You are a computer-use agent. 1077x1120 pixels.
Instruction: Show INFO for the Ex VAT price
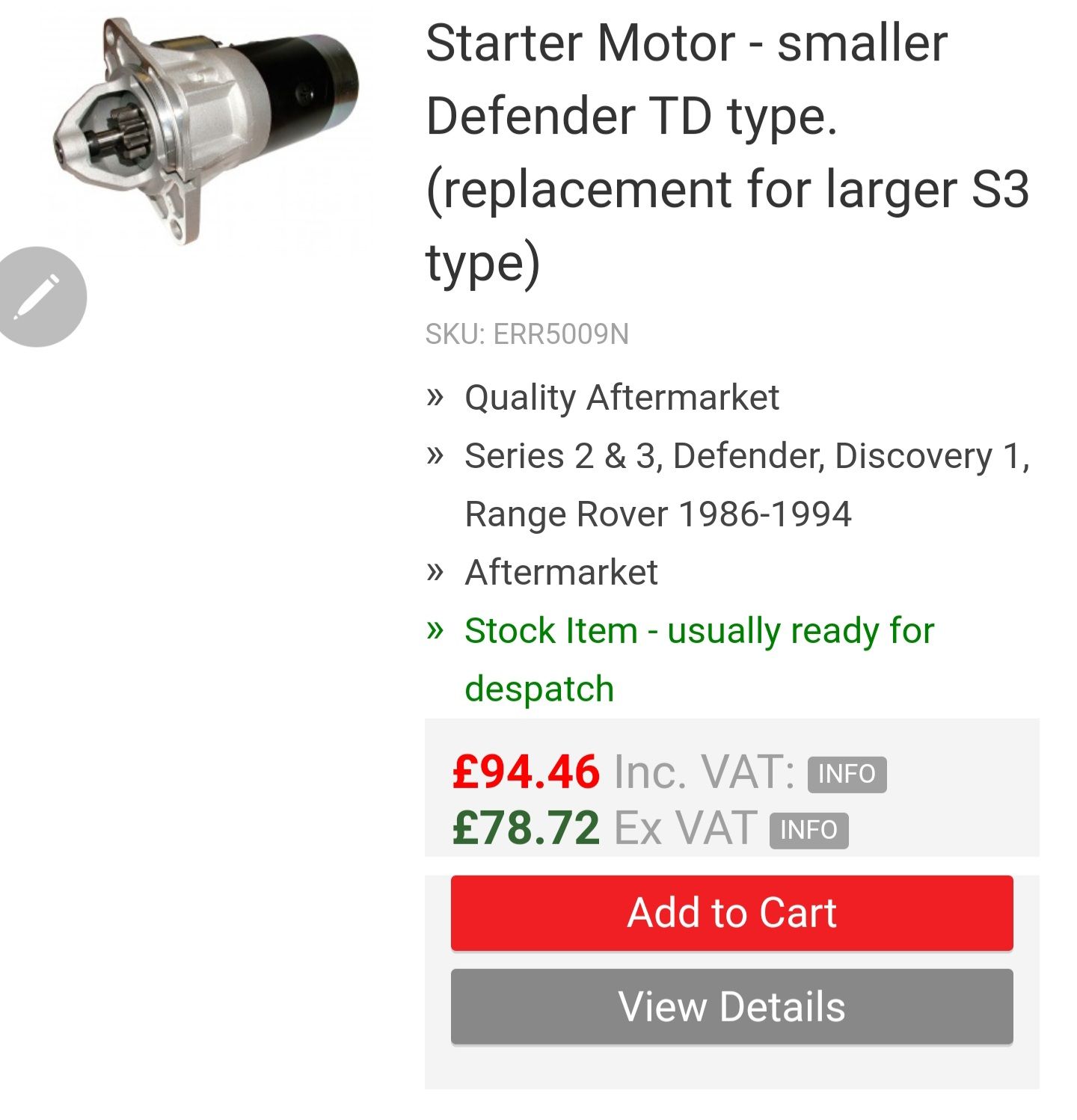pyautogui.click(x=808, y=830)
